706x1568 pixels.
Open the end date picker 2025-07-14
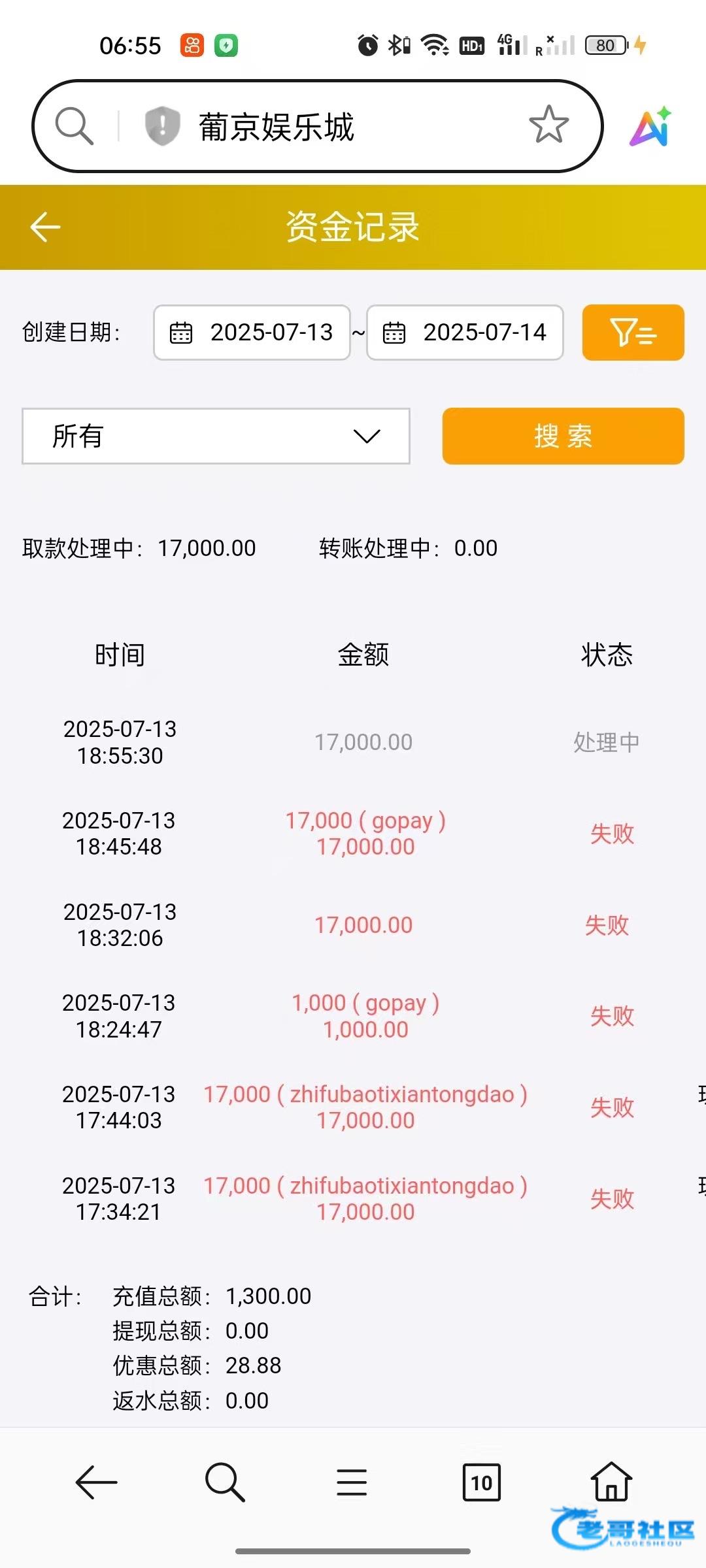pyautogui.click(x=465, y=333)
